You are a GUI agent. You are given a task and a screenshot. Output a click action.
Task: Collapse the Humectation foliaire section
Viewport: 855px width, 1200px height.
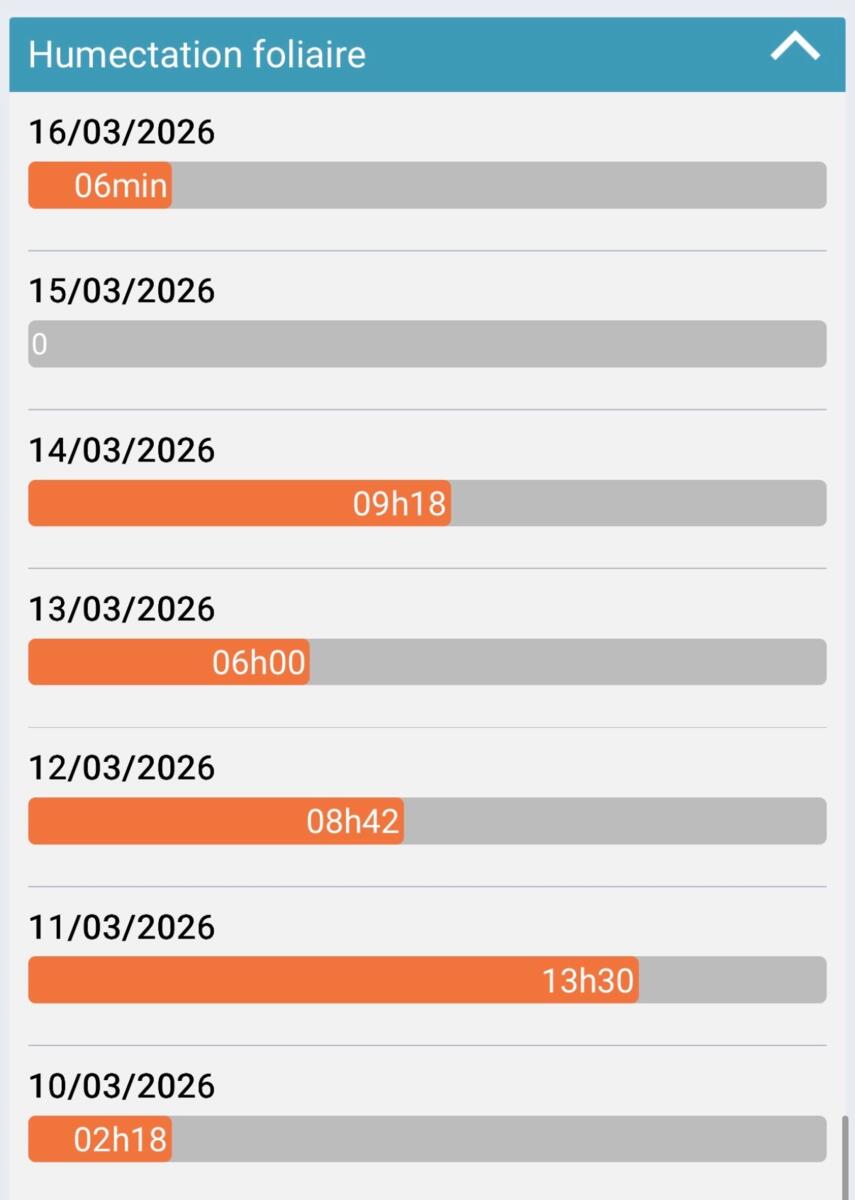tap(795, 48)
